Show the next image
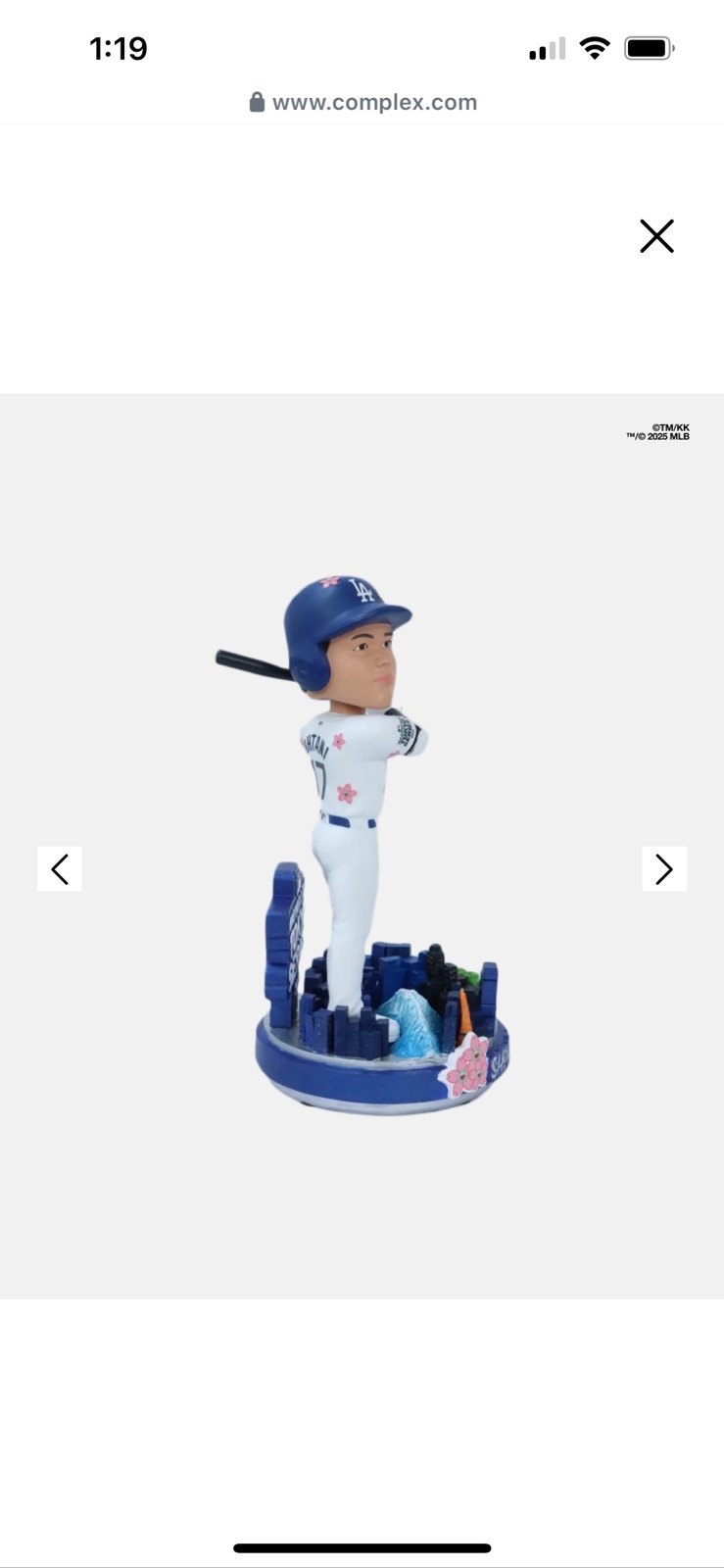The width and height of the screenshot is (724, 1568). (x=664, y=868)
